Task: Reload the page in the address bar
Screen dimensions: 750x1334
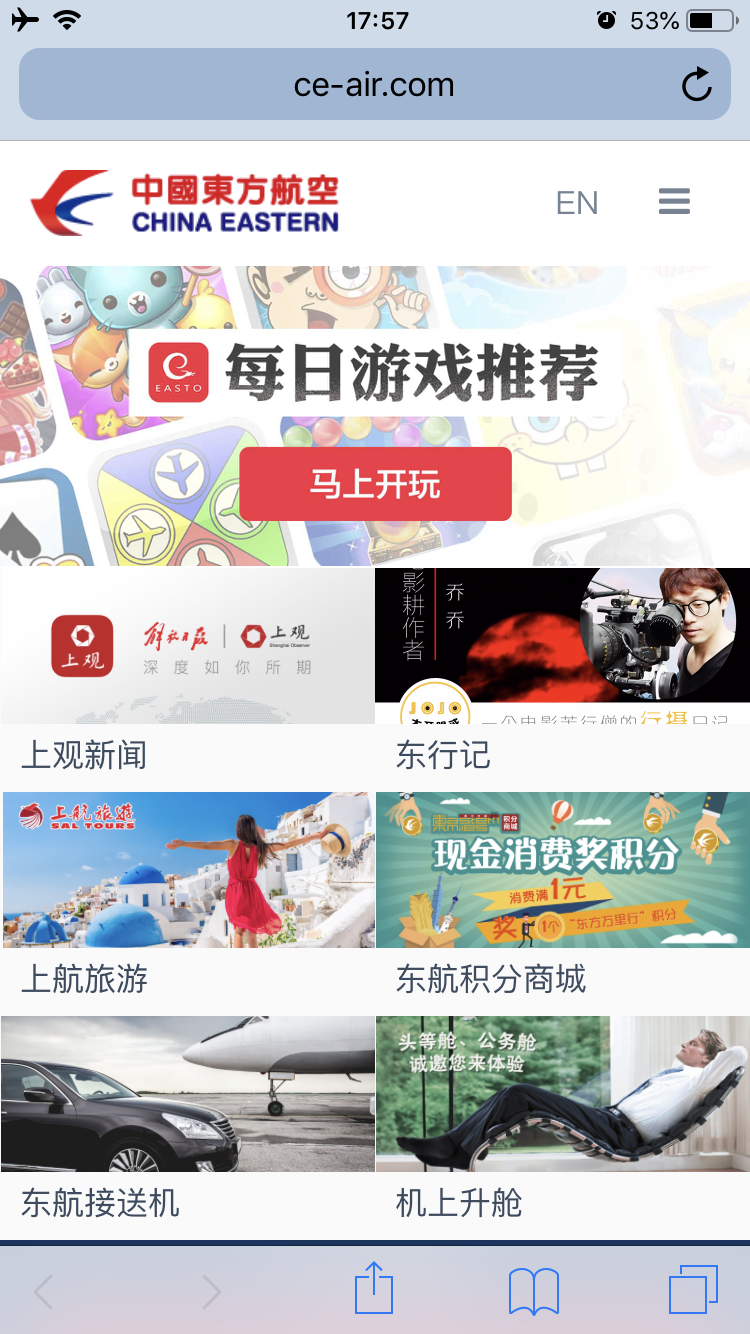Action: [x=696, y=85]
